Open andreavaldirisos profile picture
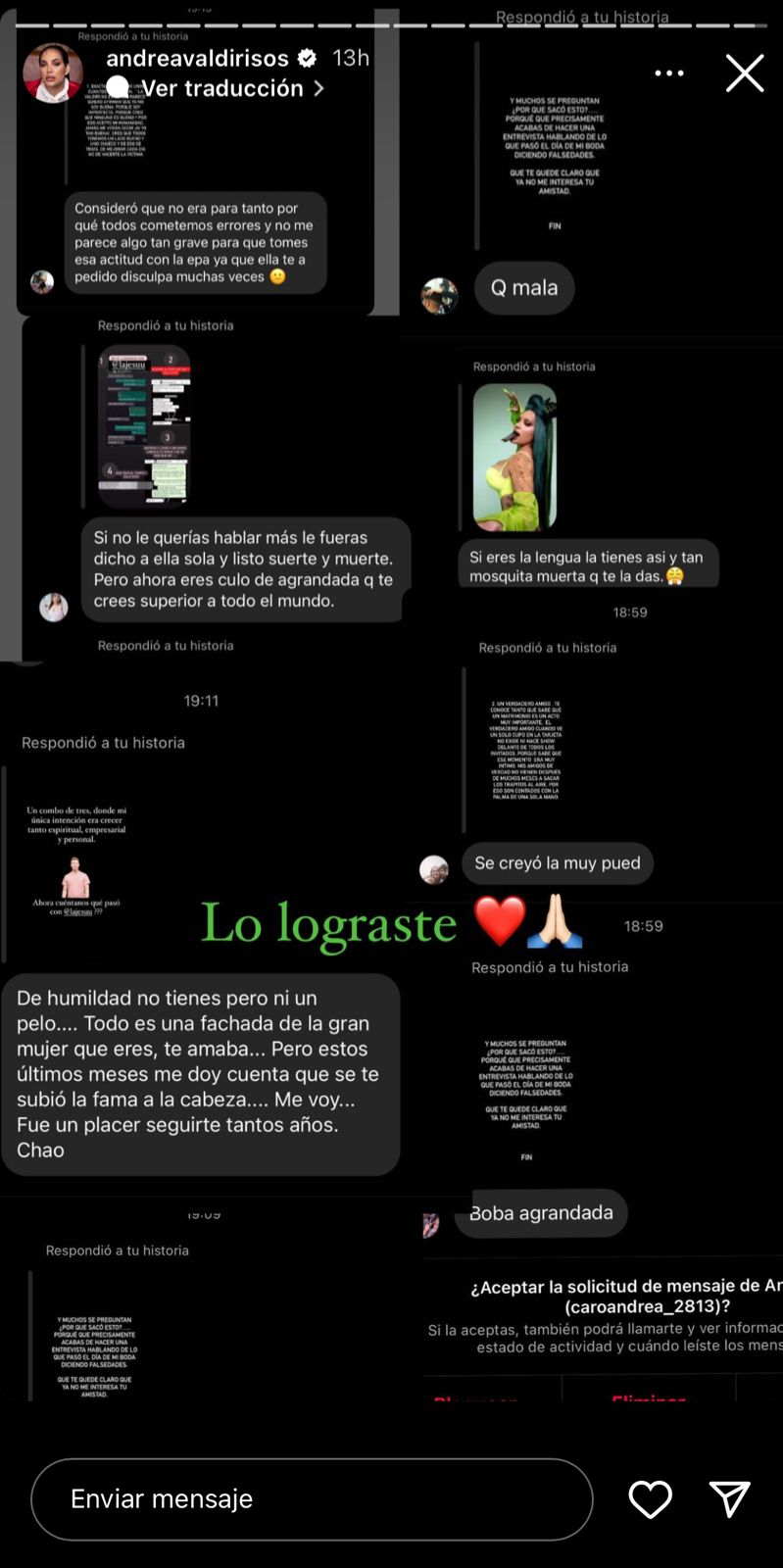Image resolution: width=783 pixels, height=1568 pixels. [x=53, y=73]
